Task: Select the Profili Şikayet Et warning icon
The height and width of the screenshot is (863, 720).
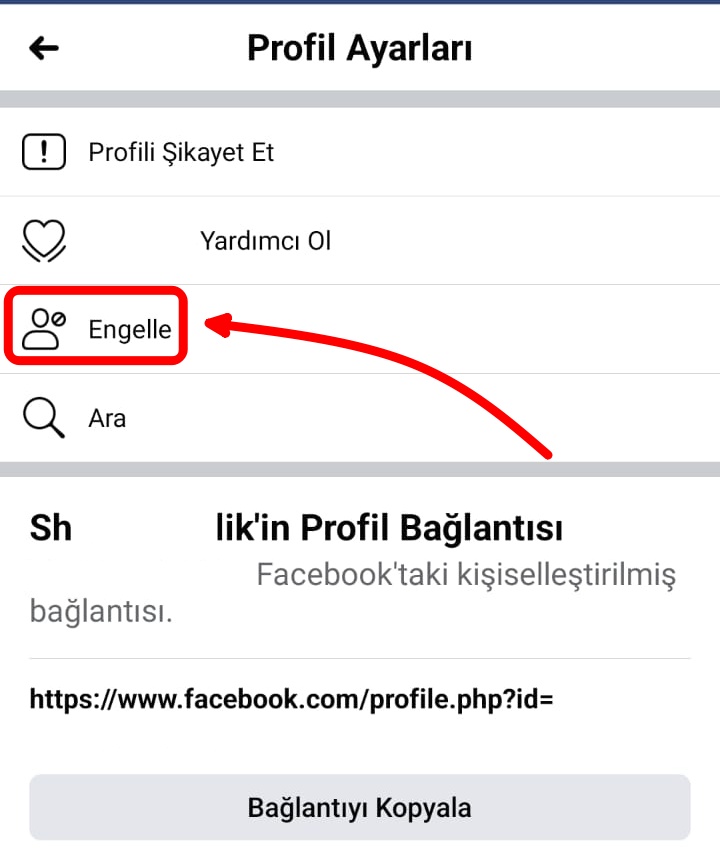Action: (x=43, y=152)
